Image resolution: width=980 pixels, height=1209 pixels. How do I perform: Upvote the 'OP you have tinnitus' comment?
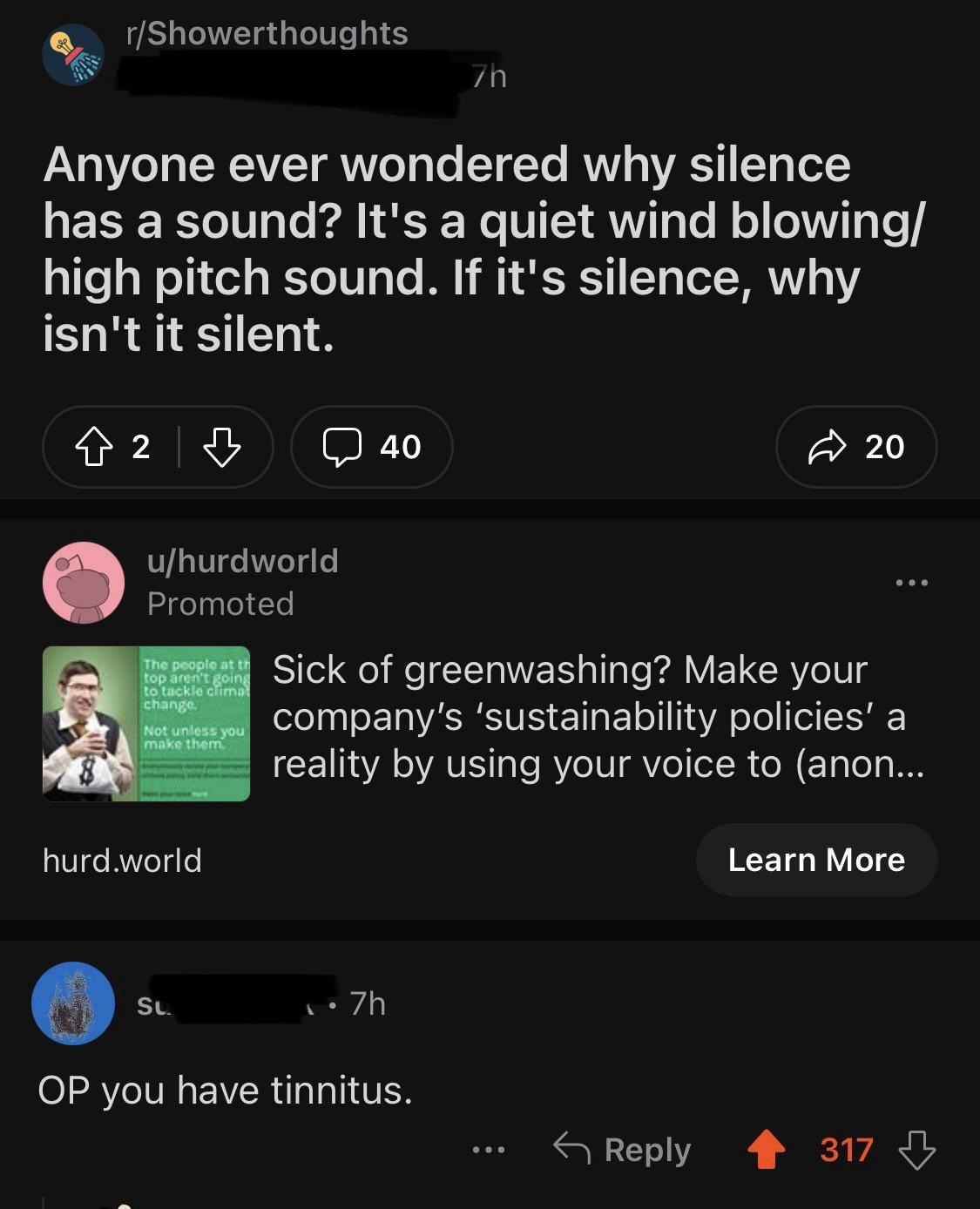coord(767,1150)
